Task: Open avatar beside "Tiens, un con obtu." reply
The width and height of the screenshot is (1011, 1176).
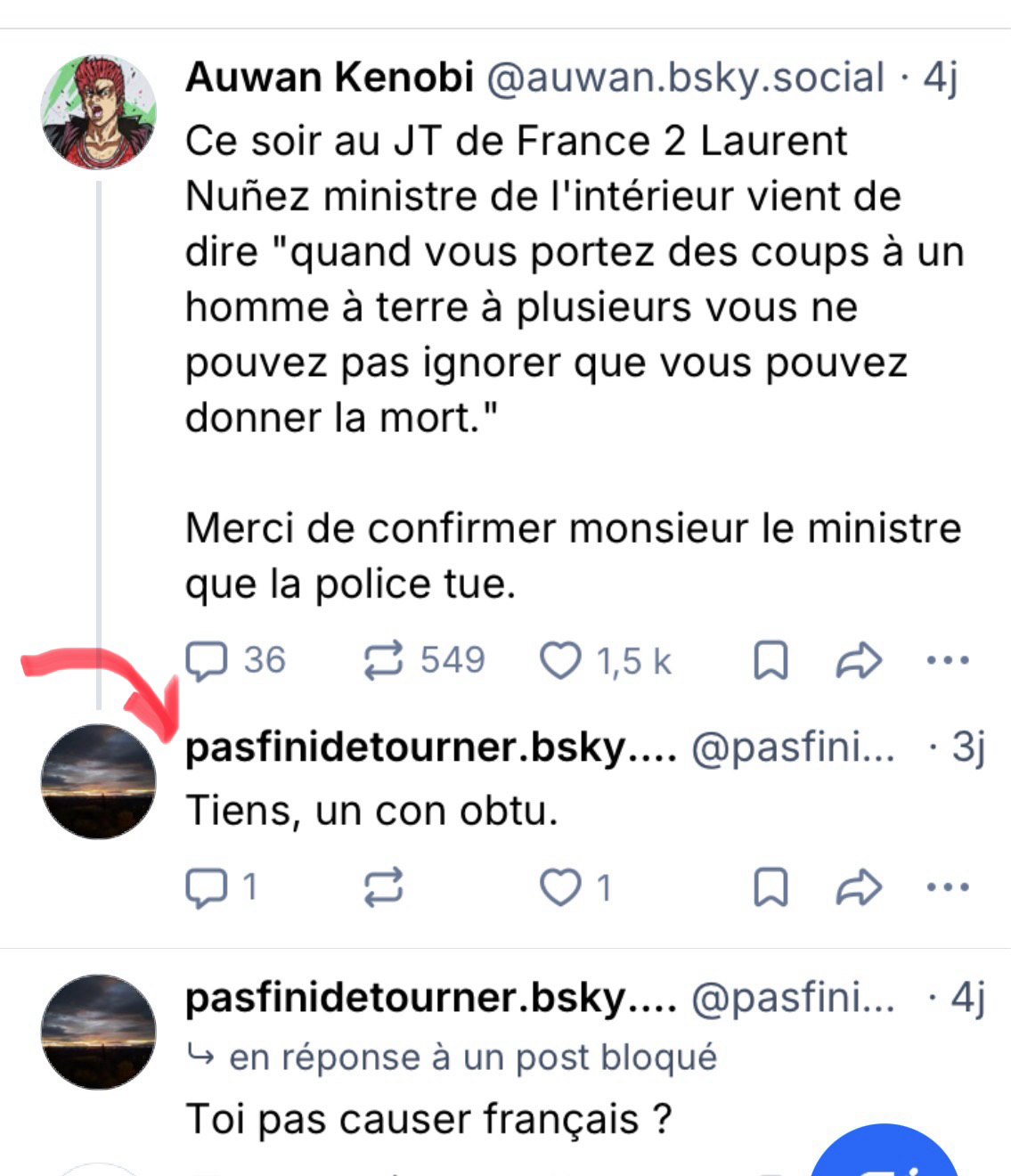Action: [99, 781]
